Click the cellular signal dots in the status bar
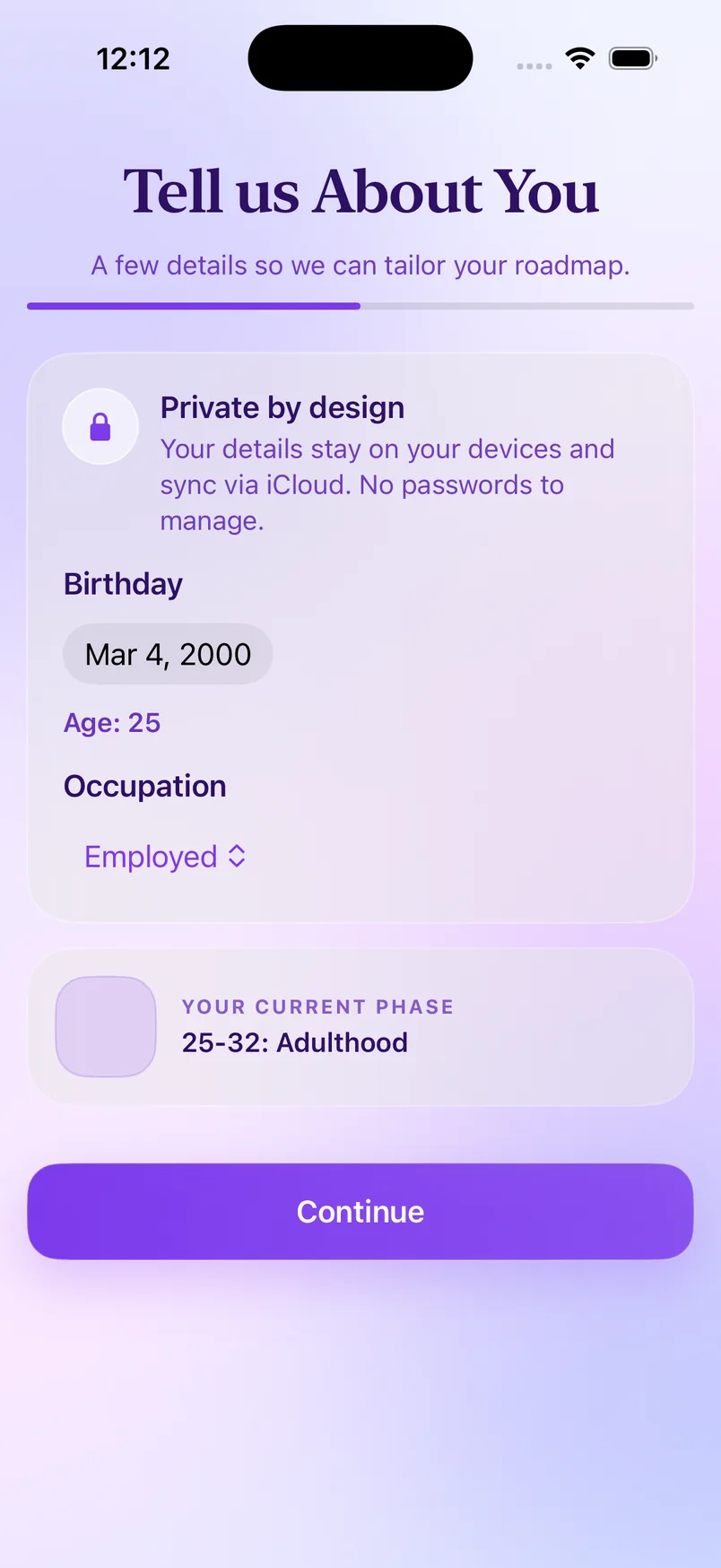 [x=534, y=65]
